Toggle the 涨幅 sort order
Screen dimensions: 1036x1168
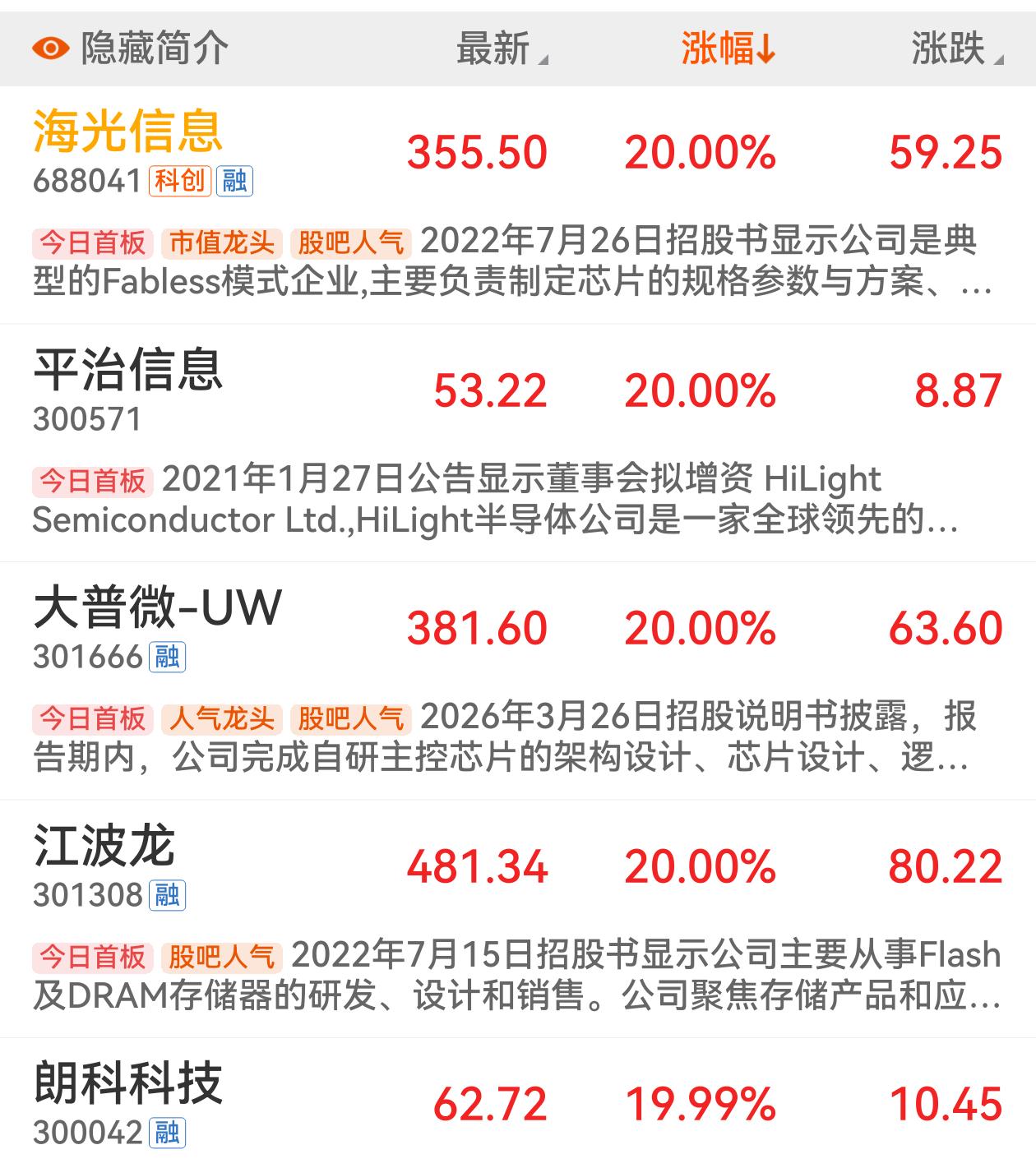(x=728, y=48)
